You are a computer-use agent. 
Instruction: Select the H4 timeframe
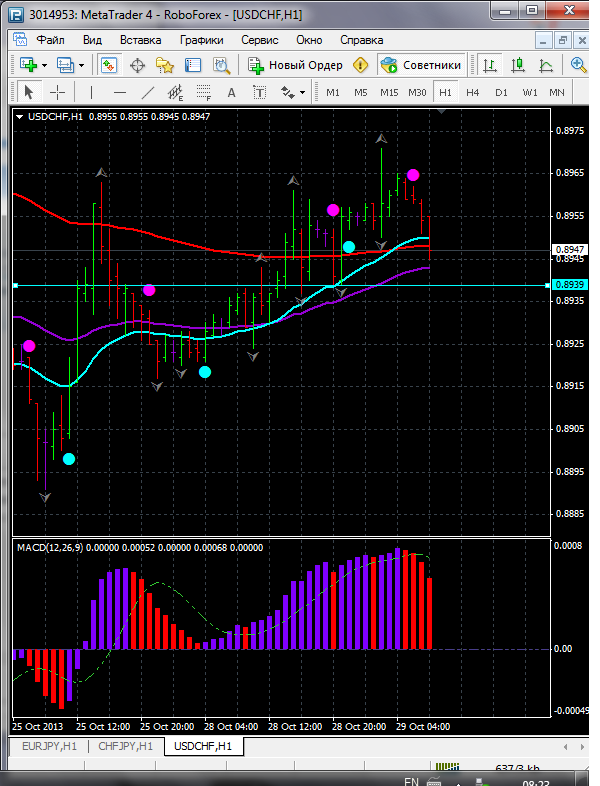pyautogui.click(x=473, y=92)
